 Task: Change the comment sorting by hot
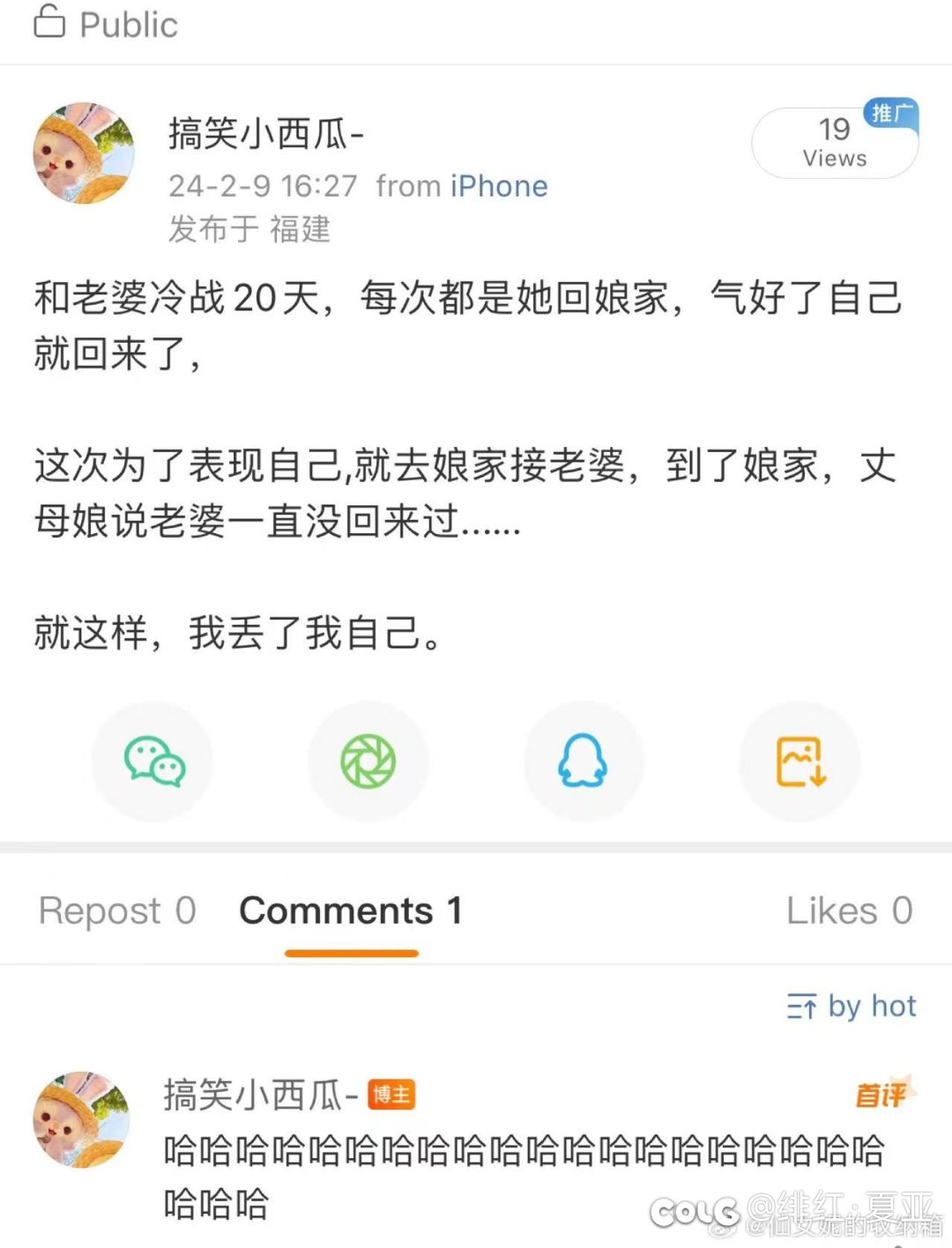coord(852,1007)
